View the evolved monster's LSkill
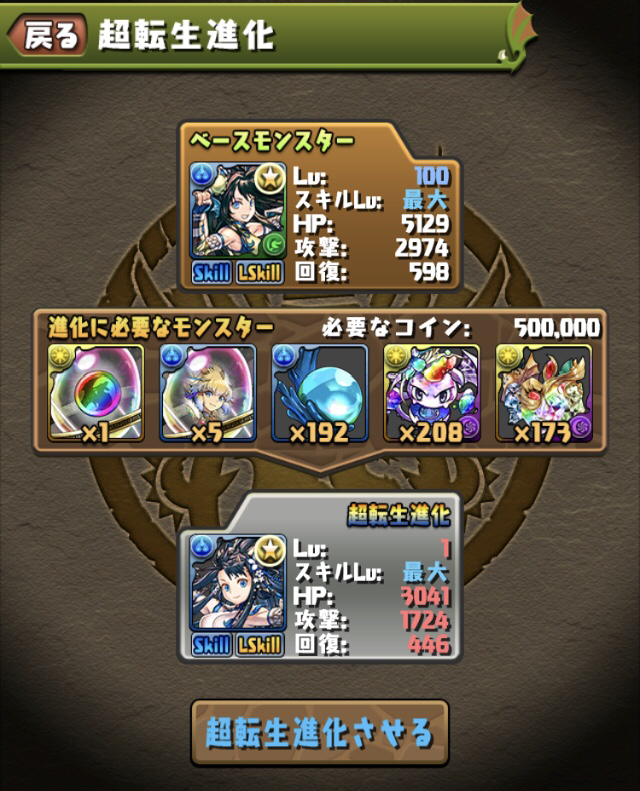Image resolution: width=640 pixels, height=791 pixels. click(261, 645)
